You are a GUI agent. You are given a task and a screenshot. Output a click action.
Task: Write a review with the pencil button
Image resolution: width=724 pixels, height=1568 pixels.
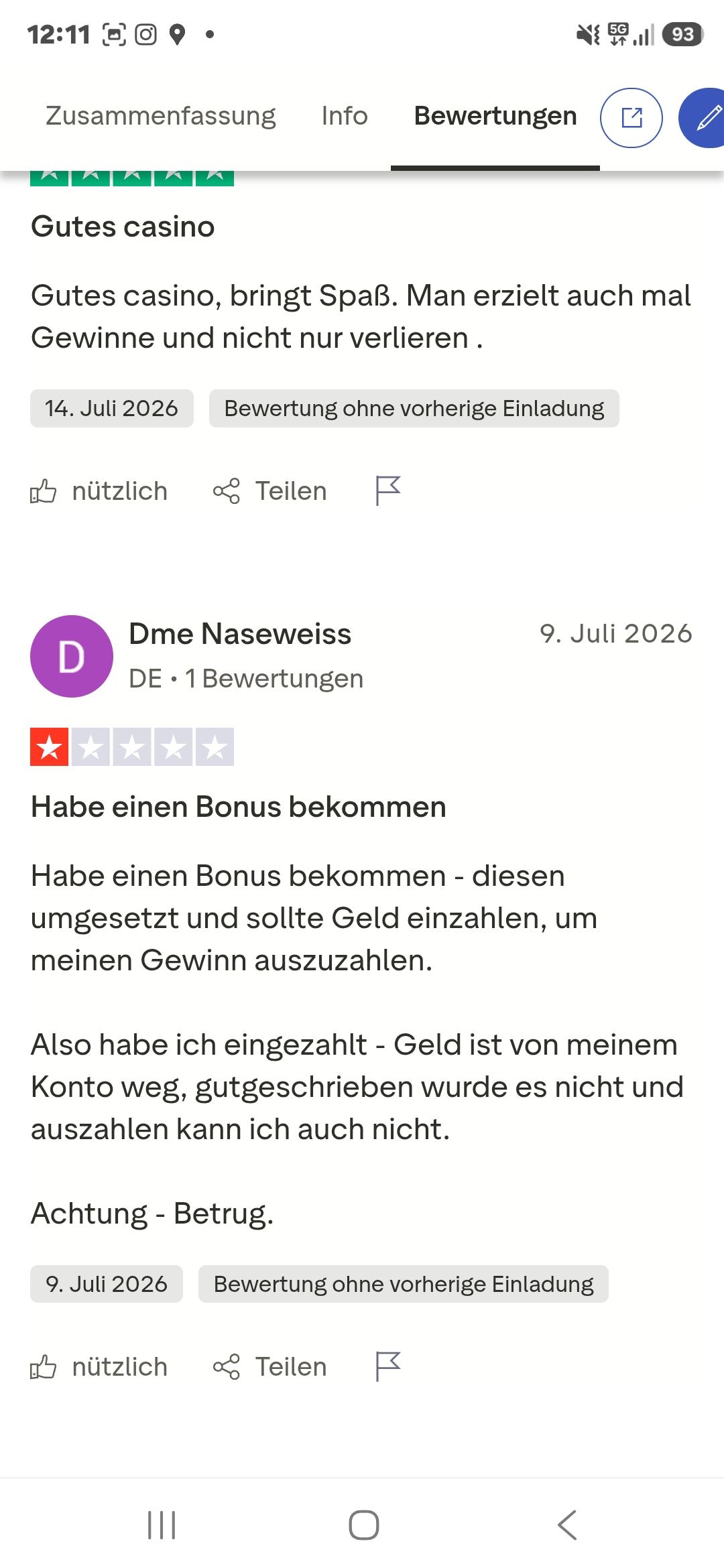pos(704,118)
